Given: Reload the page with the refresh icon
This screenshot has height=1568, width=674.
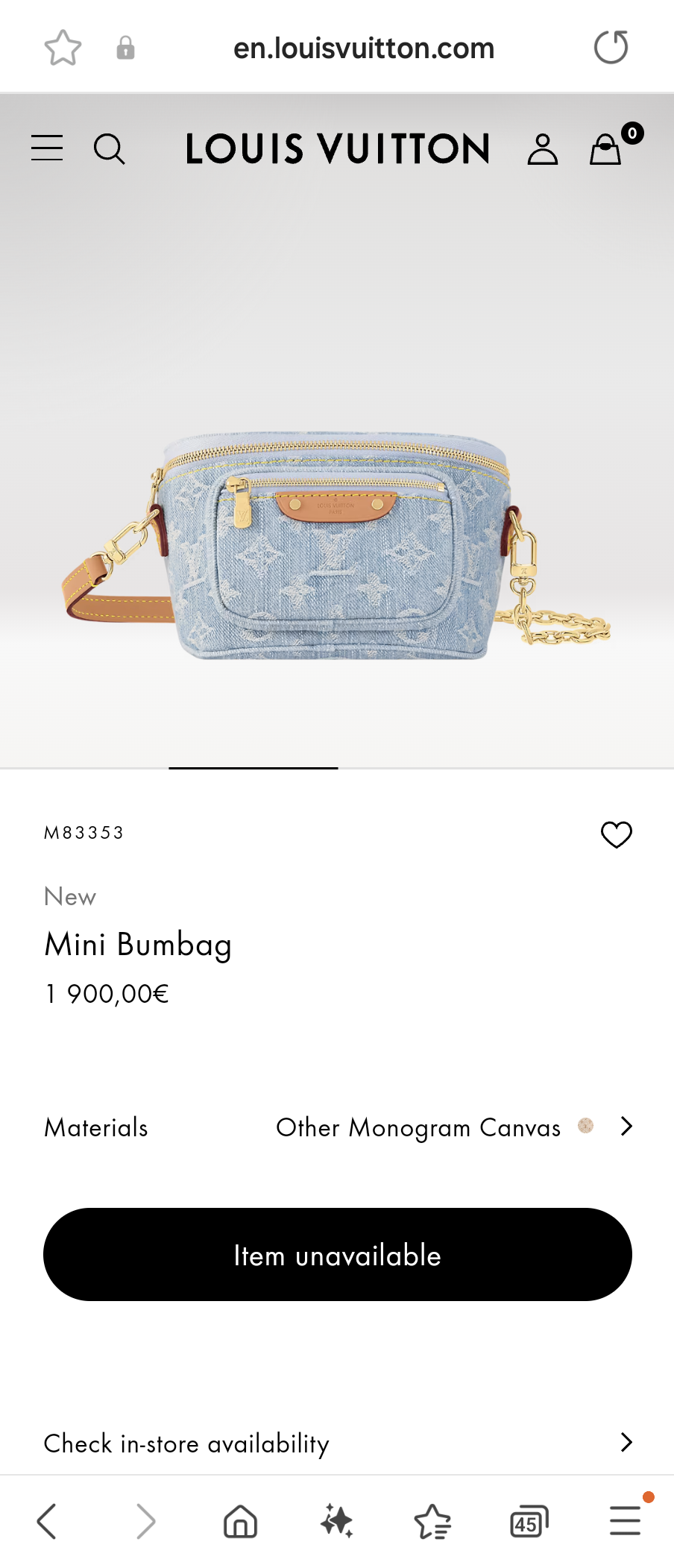Looking at the screenshot, I should point(611,46).
